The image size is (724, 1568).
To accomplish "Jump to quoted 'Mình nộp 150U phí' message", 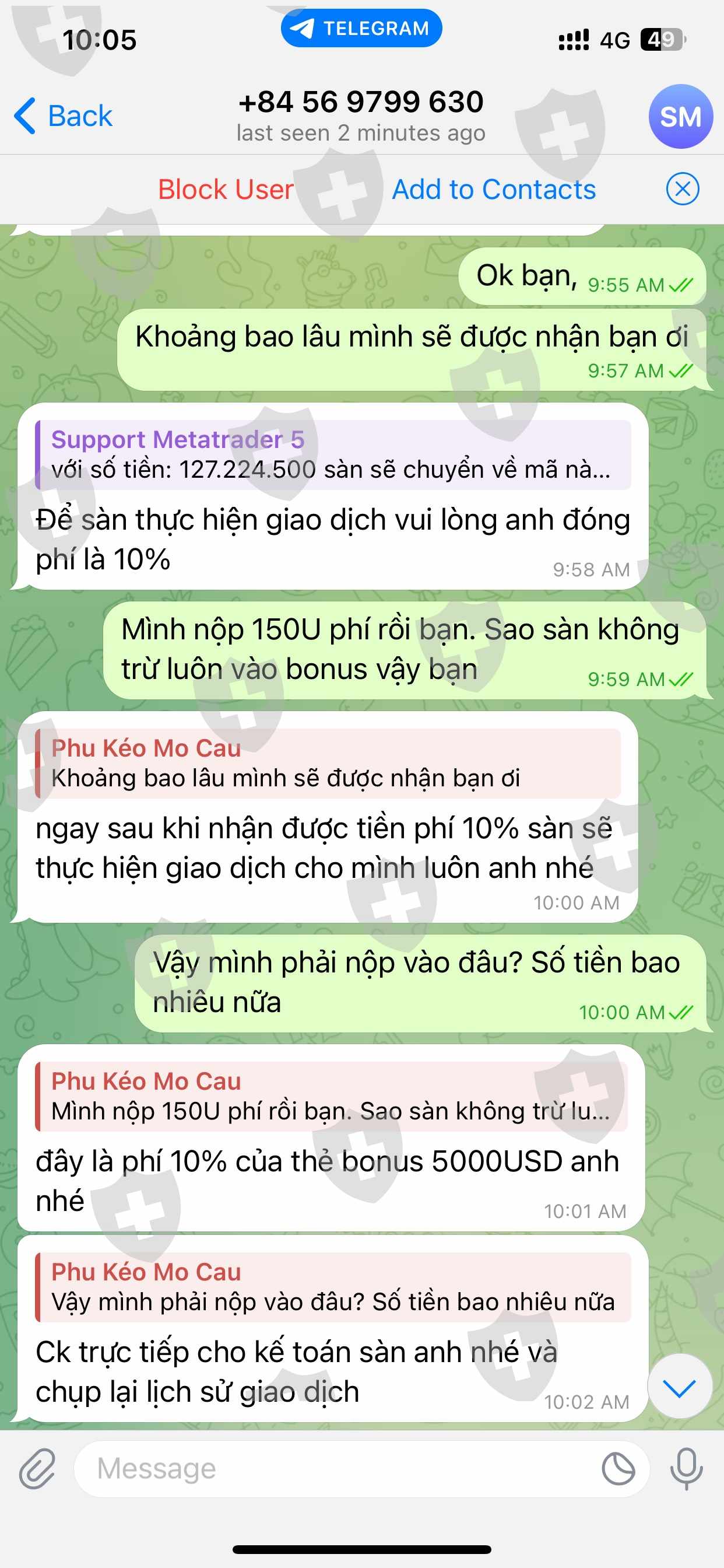I will tap(331, 1096).
